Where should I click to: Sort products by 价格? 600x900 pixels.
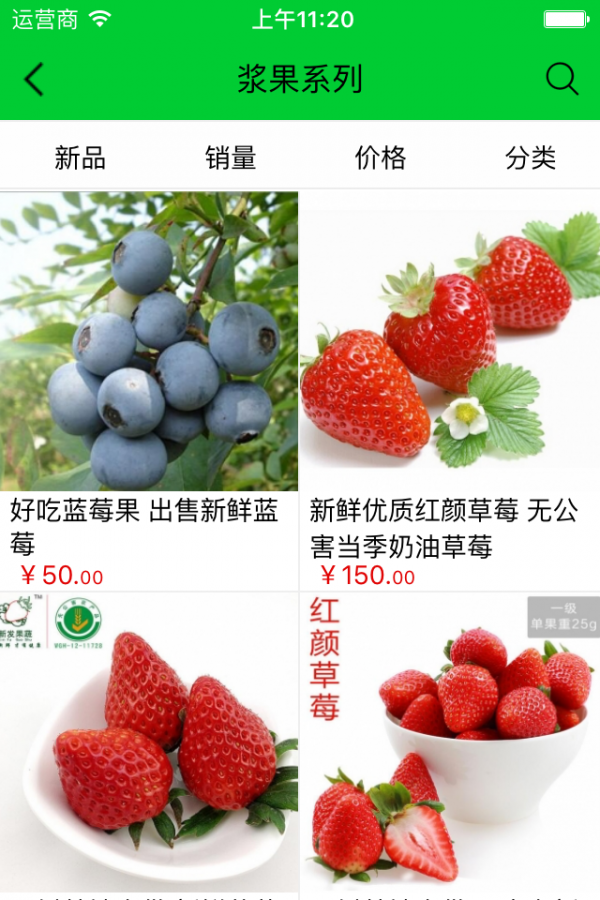[x=380, y=157]
